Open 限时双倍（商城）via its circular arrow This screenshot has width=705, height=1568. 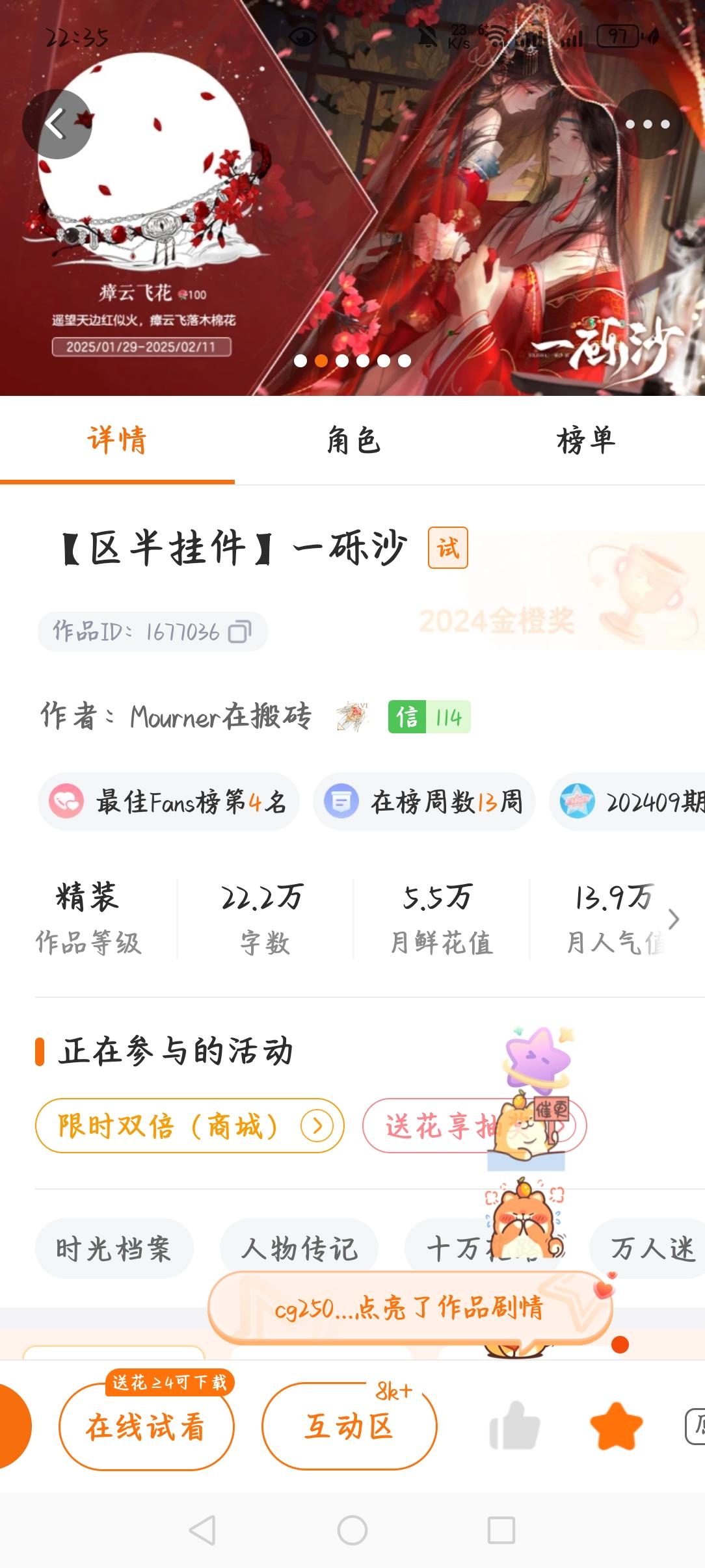[x=317, y=1124]
